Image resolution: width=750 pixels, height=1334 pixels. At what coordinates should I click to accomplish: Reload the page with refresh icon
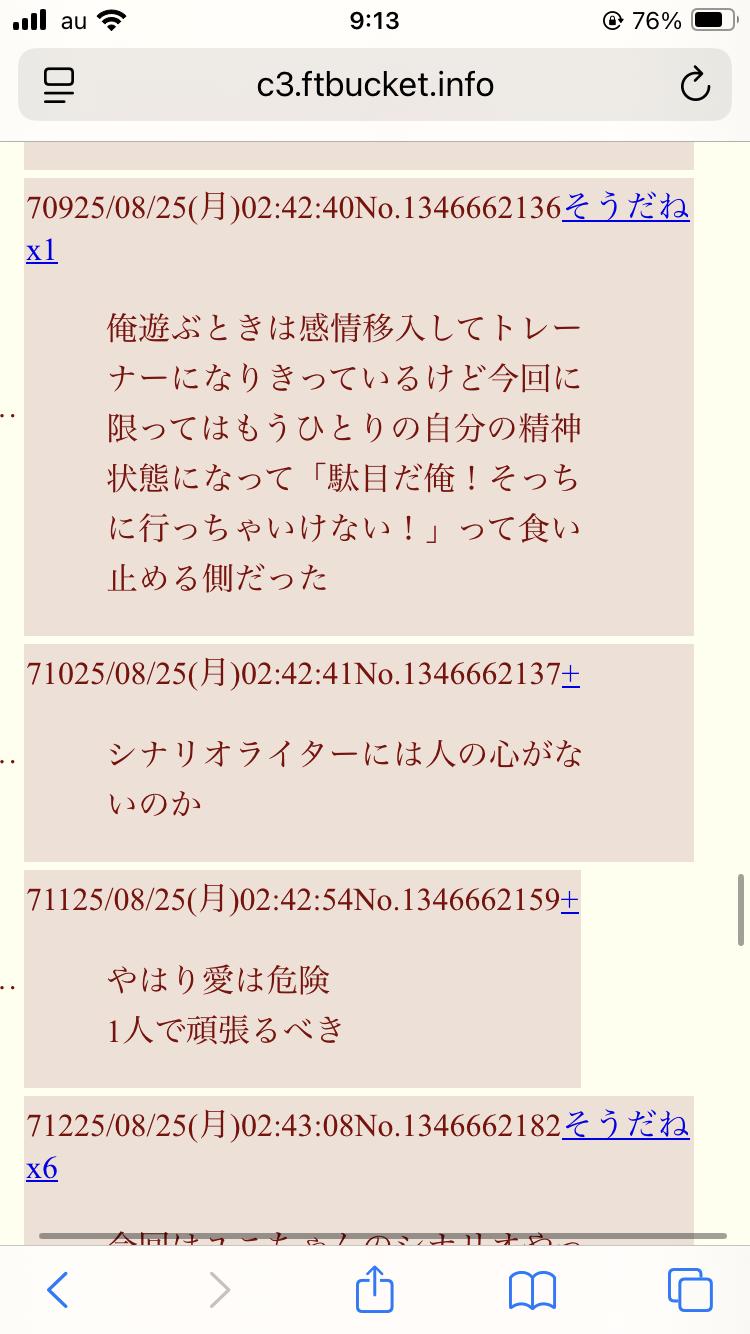pos(694,85)
